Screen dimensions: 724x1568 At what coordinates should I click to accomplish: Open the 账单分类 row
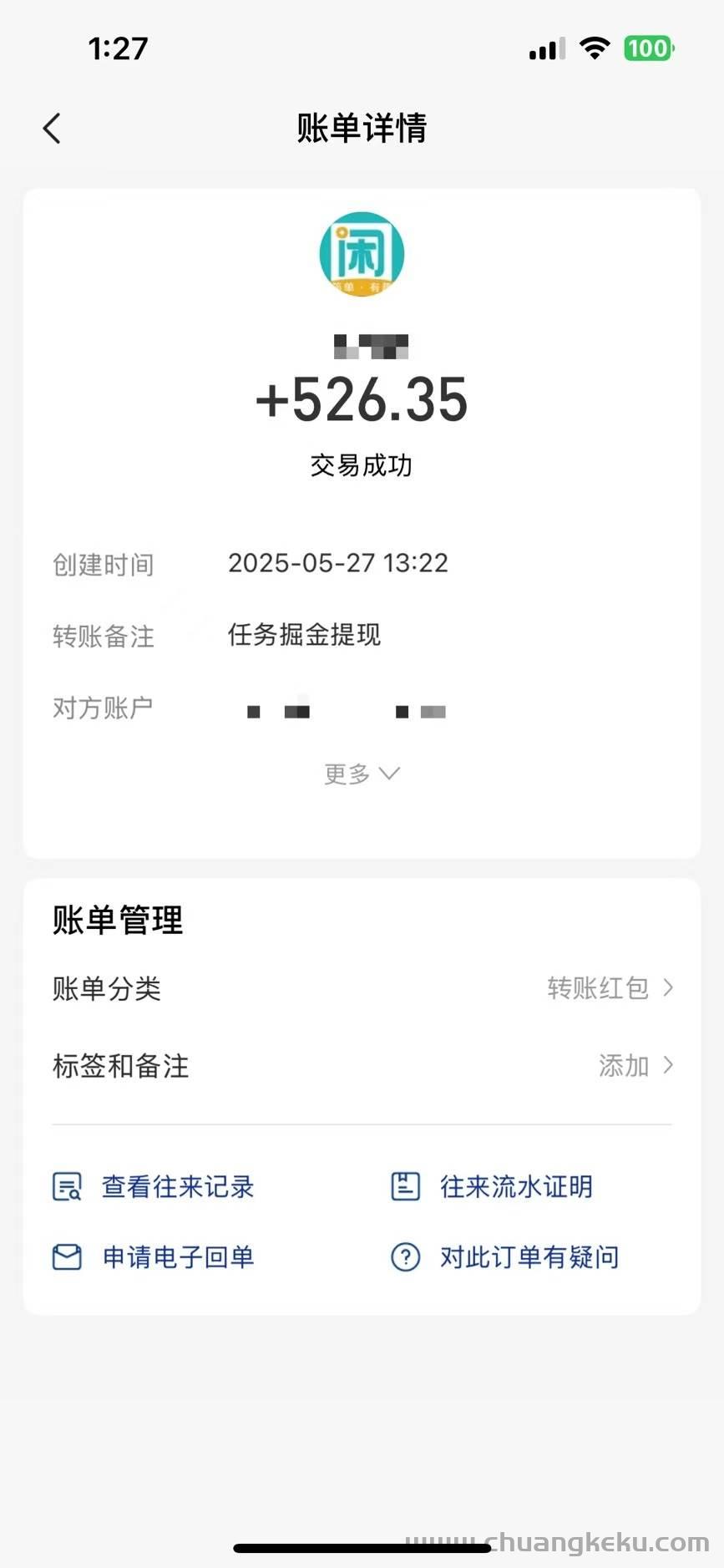[362, 988]
